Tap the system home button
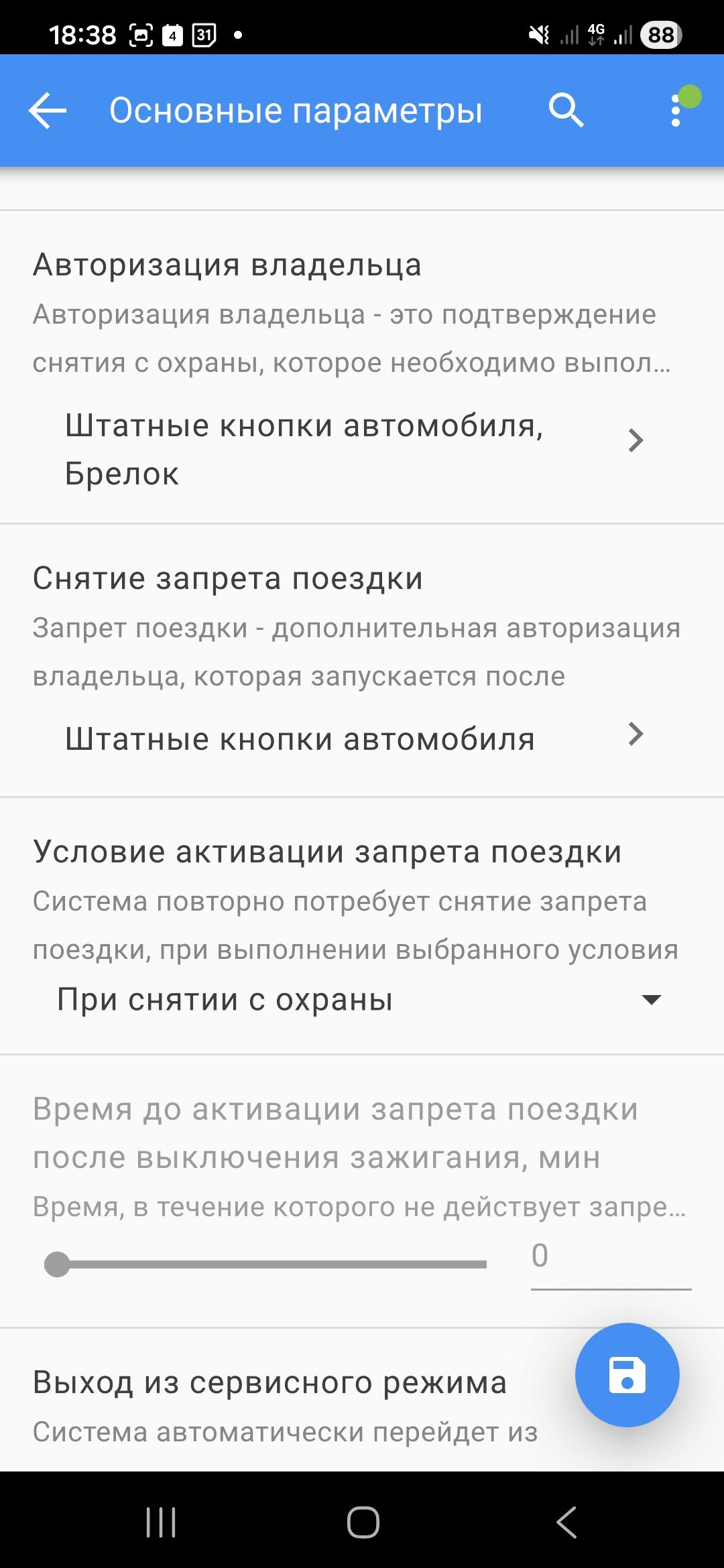The height and width of the screenshot is (1568, 724). click(x=363, y=1522)
